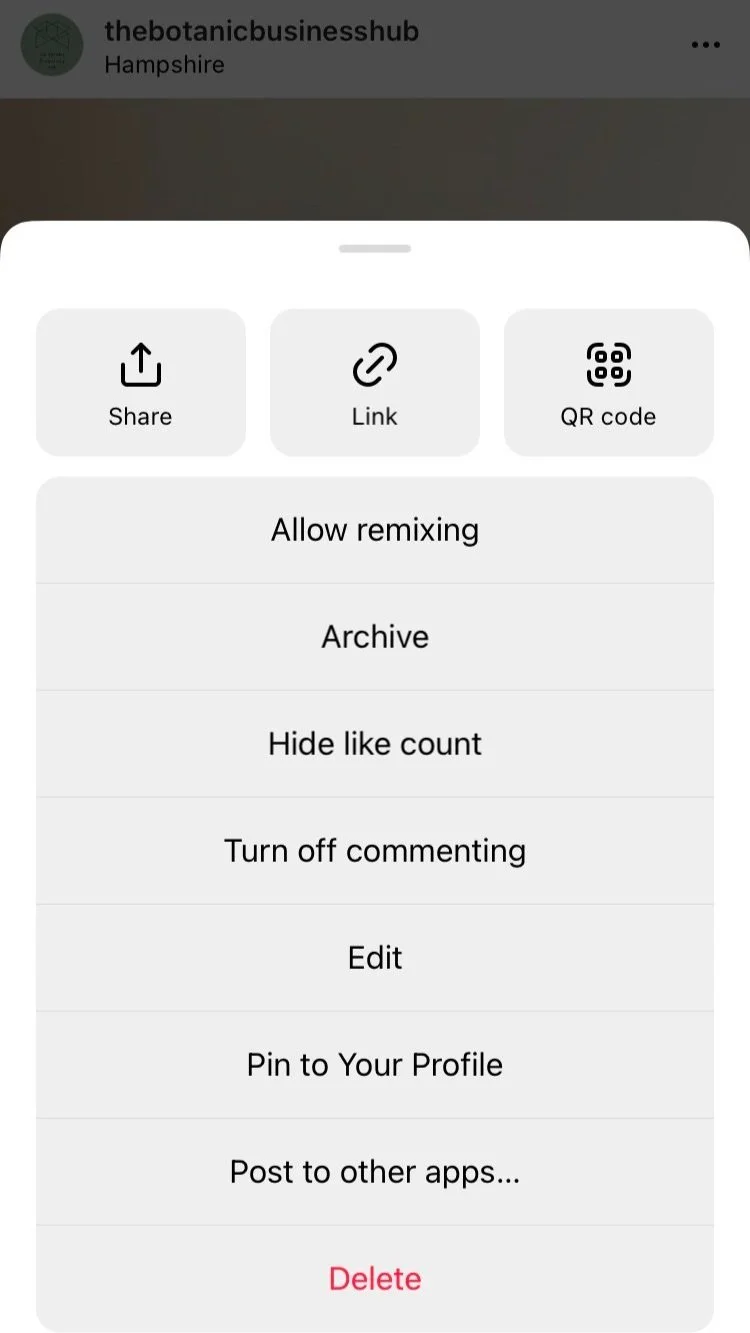The image size is (750, 1333).
Task: Delete this post
Action: coord(375,1279)
